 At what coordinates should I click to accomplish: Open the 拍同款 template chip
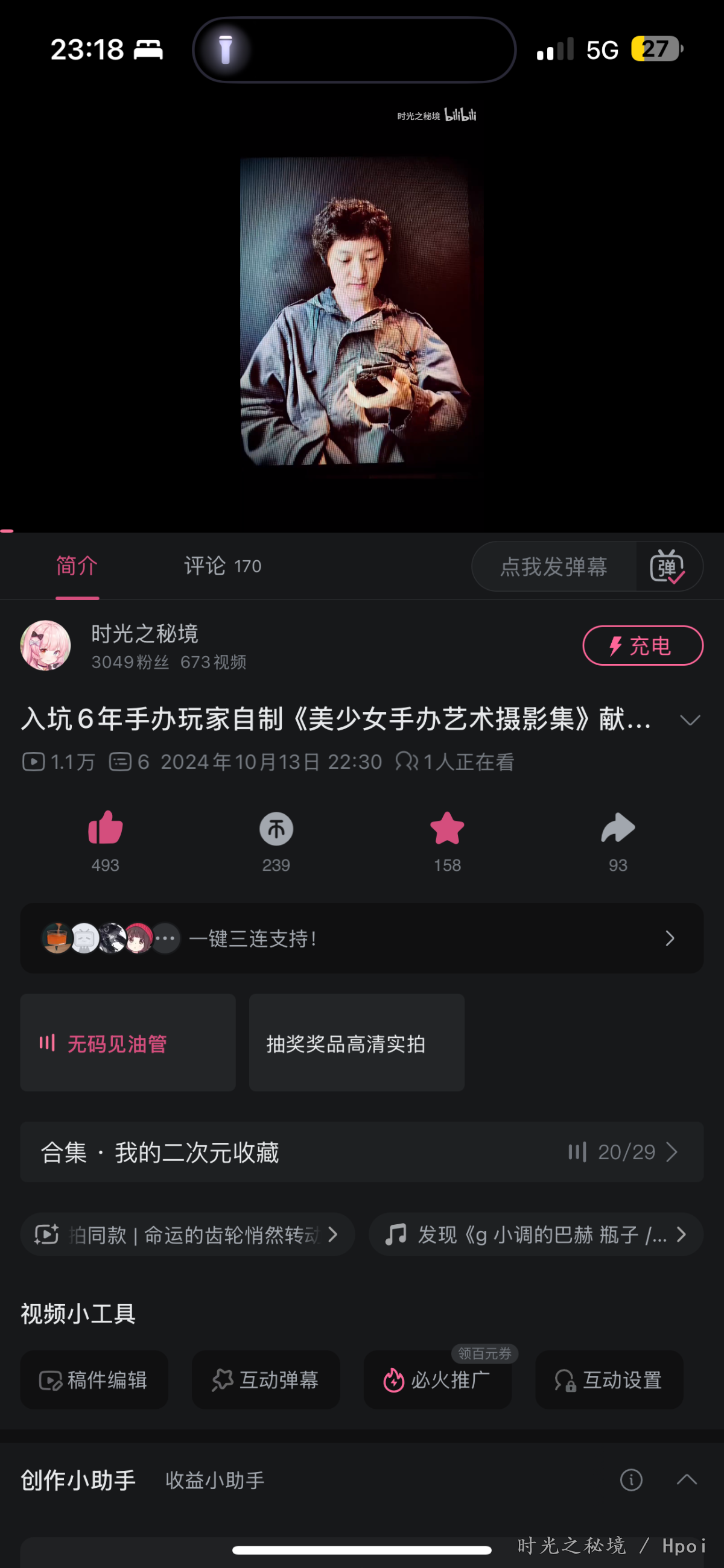[188, 1234]
